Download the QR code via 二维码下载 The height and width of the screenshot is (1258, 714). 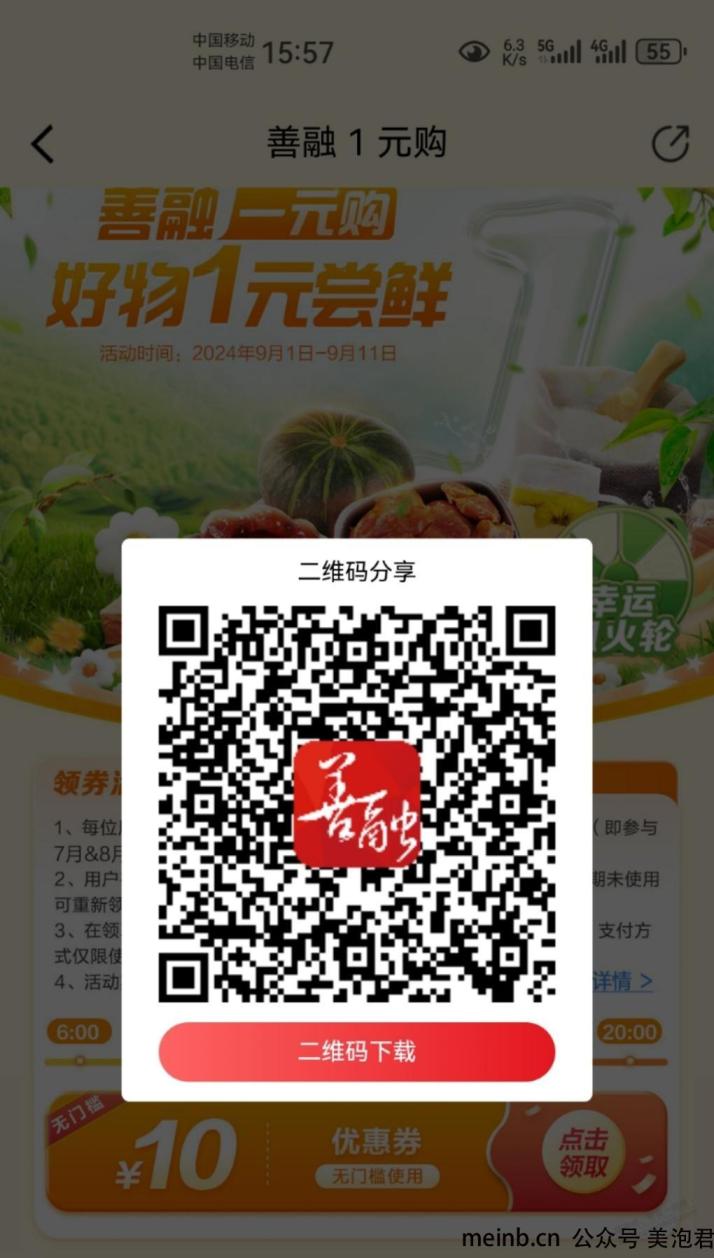[356, 1052]
